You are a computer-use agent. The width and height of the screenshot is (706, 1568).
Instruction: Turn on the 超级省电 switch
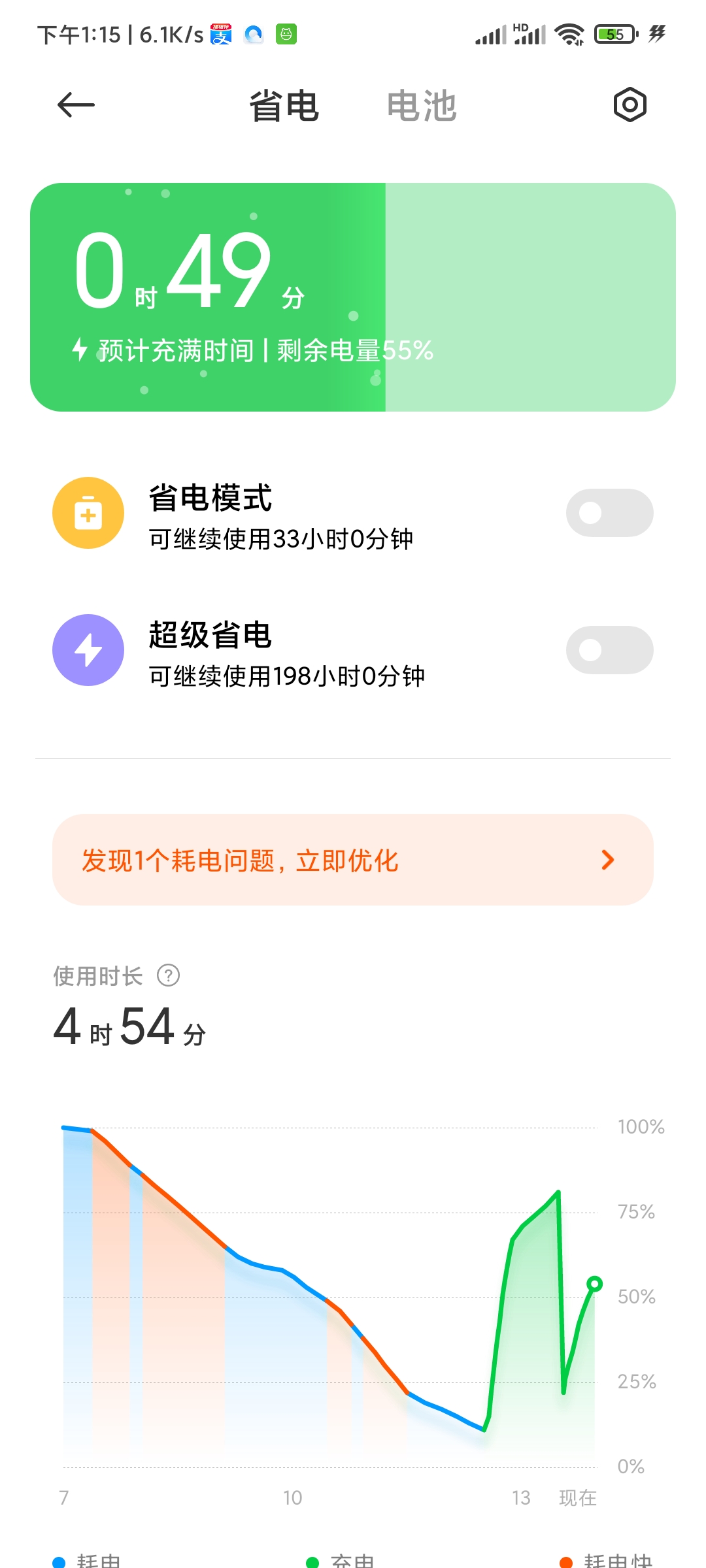[609, 650]
